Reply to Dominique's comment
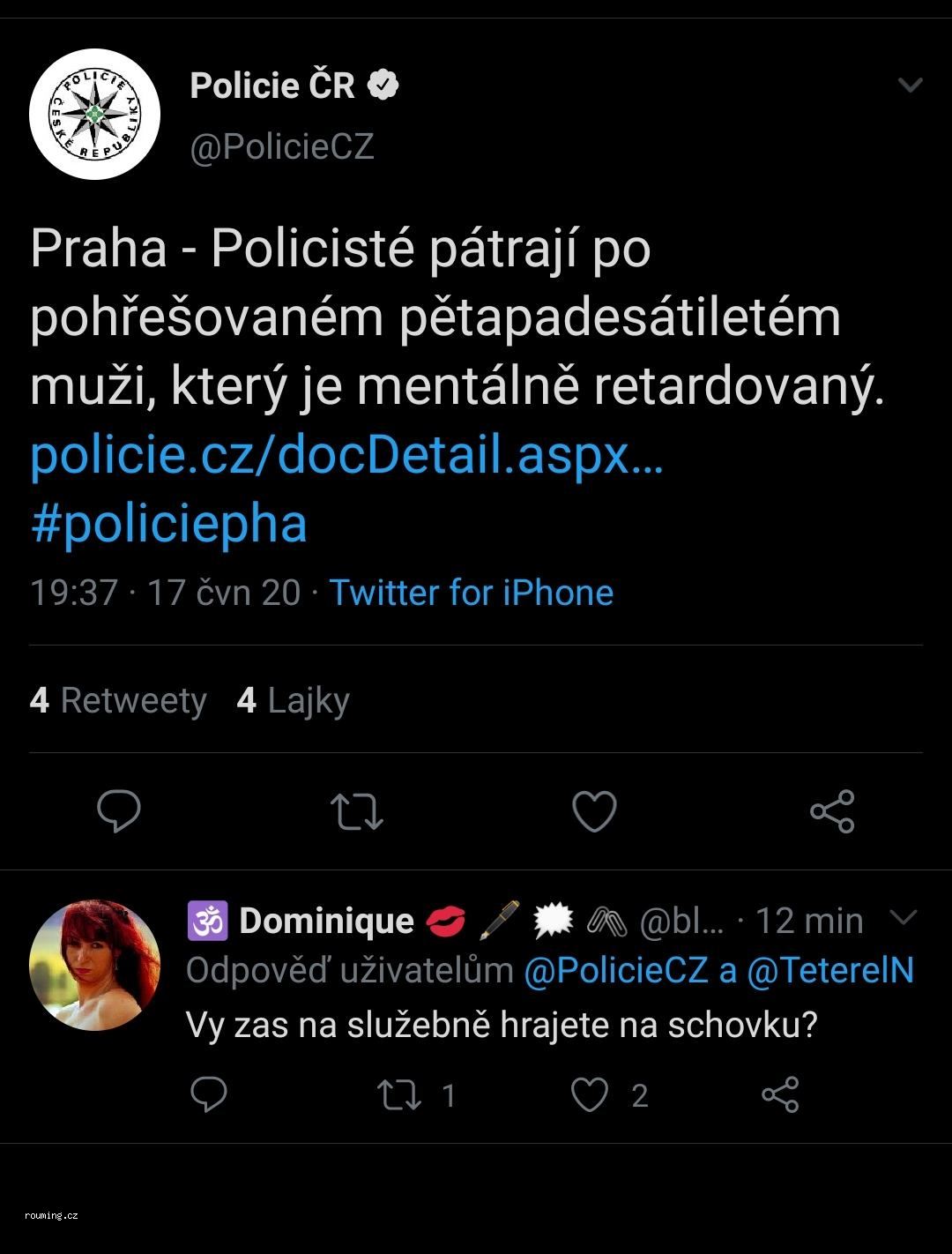This screenshot has height=1254, width=952. (x=209, y=1094)
